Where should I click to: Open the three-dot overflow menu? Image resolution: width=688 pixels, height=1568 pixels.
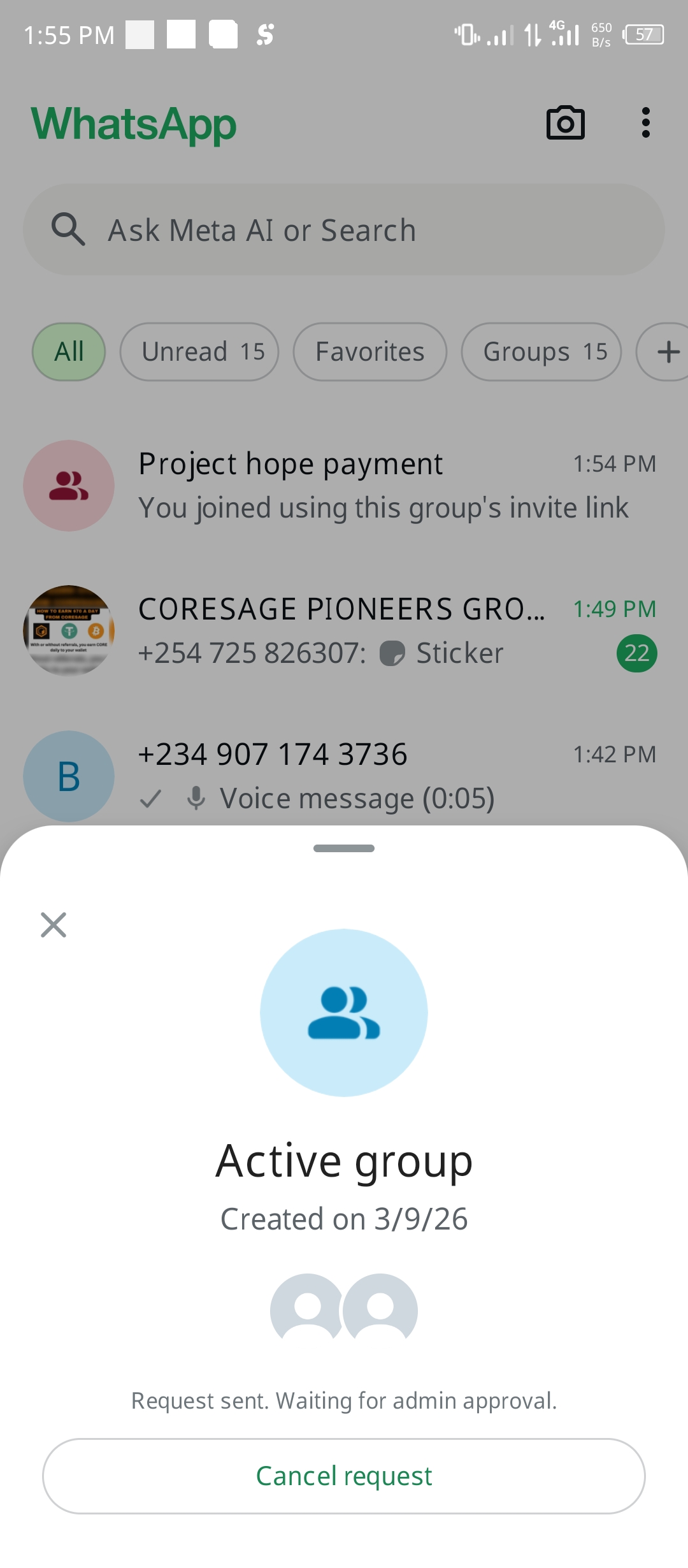pos(645,123)
